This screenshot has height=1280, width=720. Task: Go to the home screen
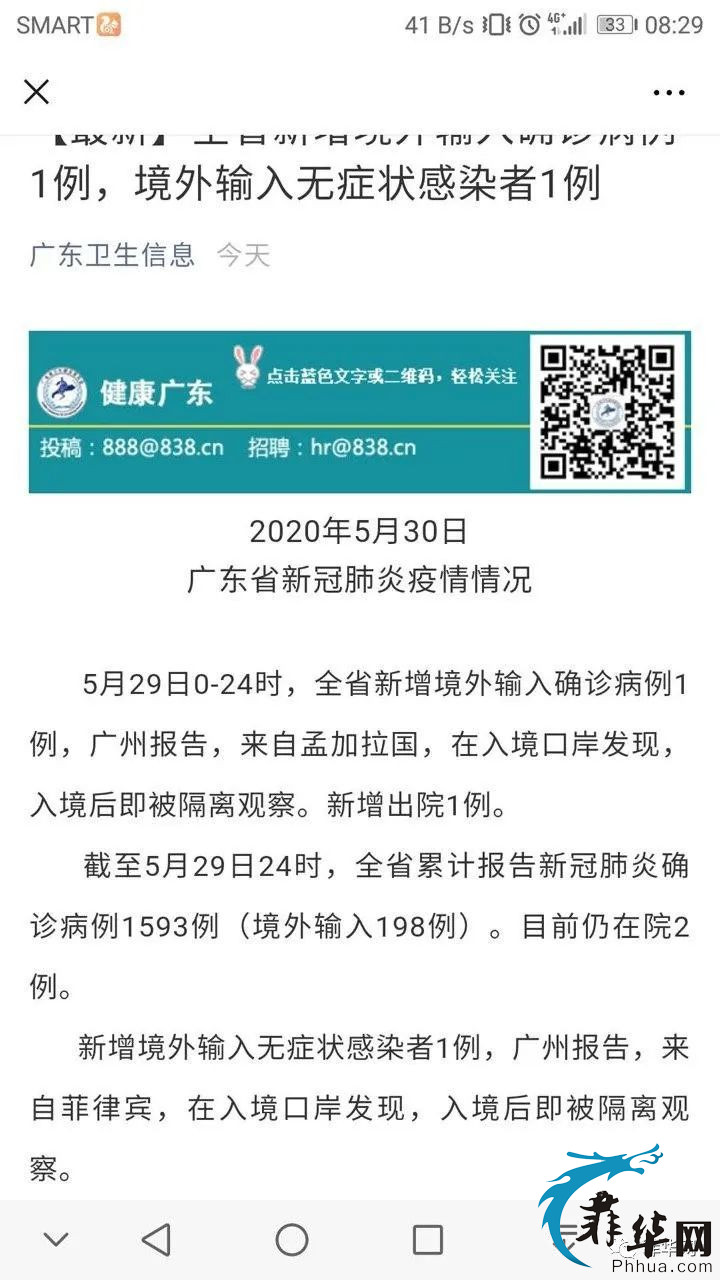click(292, 1240)
